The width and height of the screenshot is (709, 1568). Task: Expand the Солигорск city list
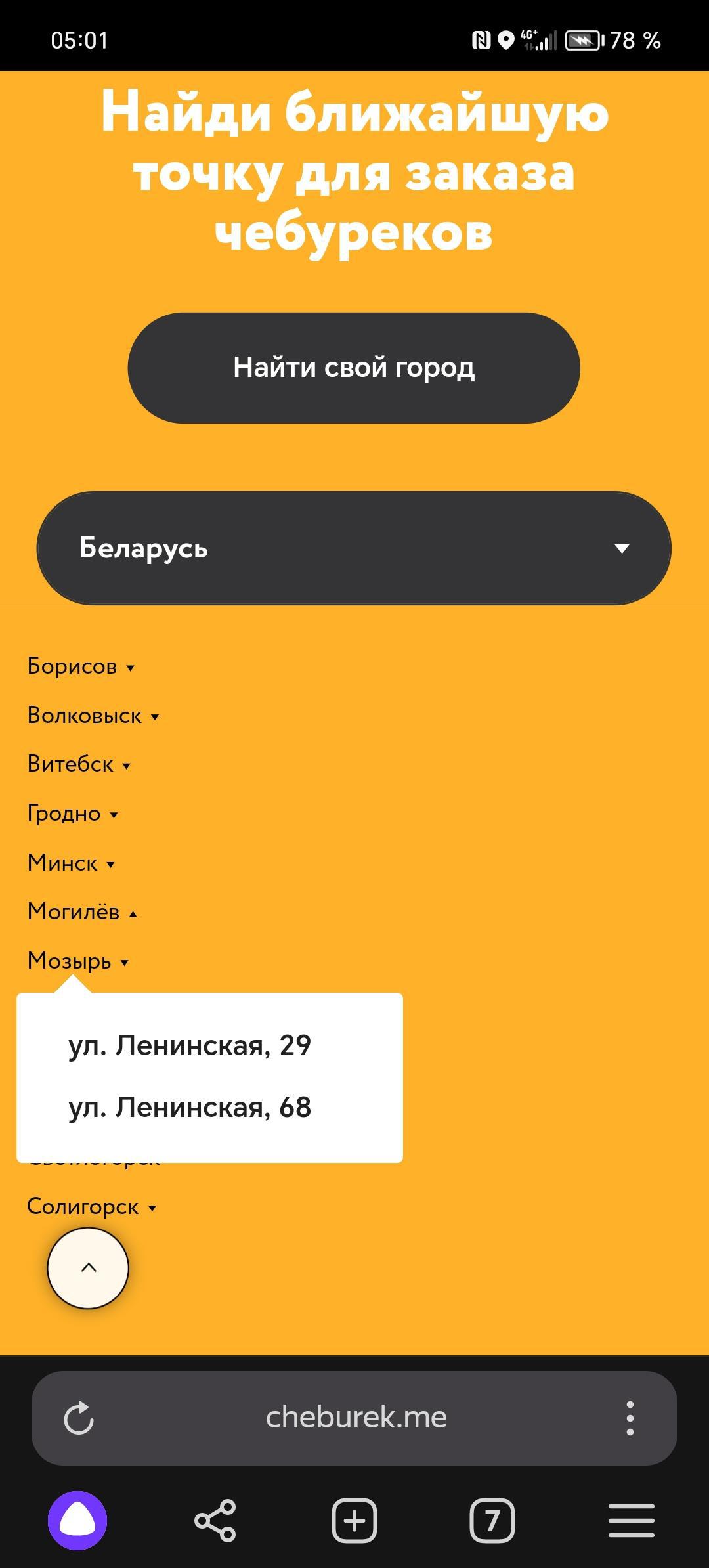click(x=91, y=1207)
